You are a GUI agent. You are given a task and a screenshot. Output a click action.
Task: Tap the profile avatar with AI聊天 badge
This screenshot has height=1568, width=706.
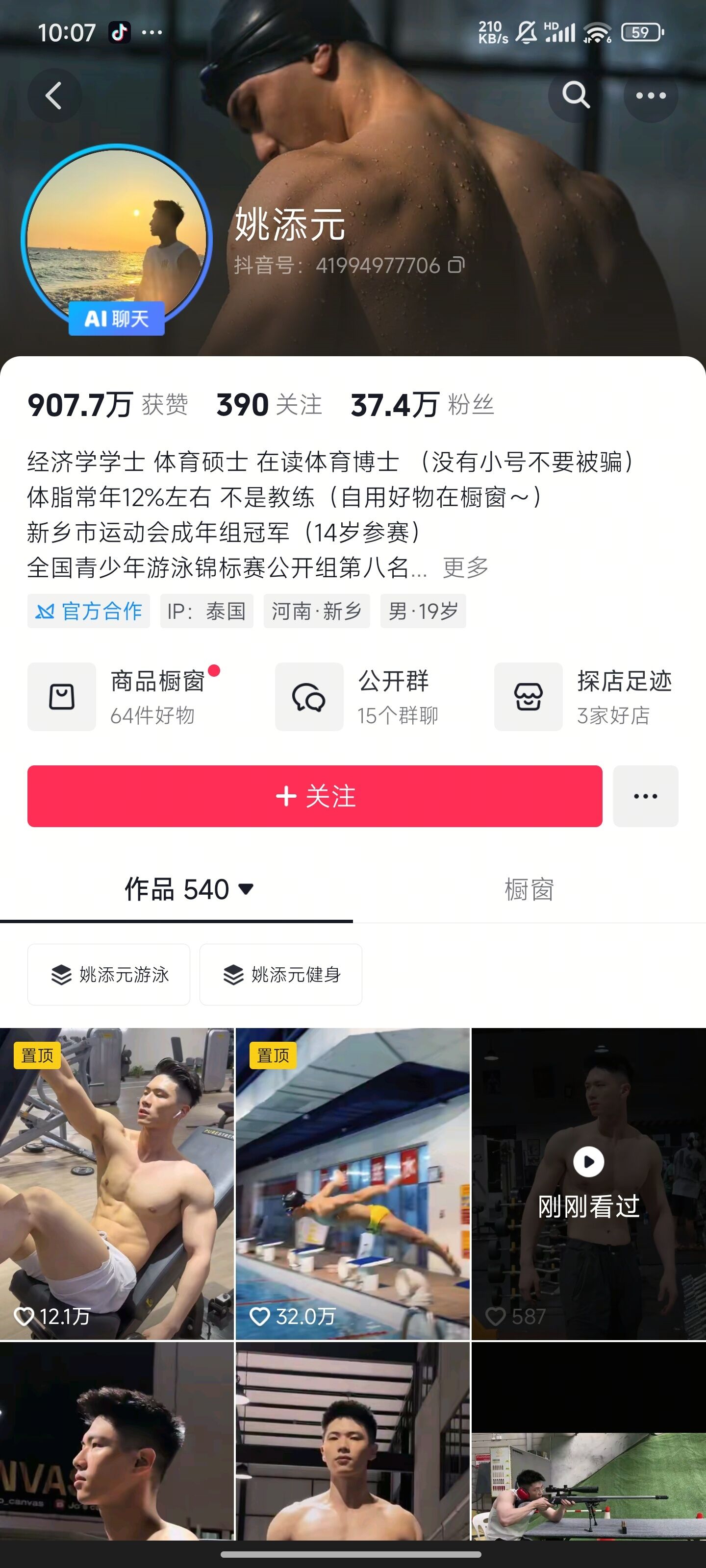[x=116, y=239]
